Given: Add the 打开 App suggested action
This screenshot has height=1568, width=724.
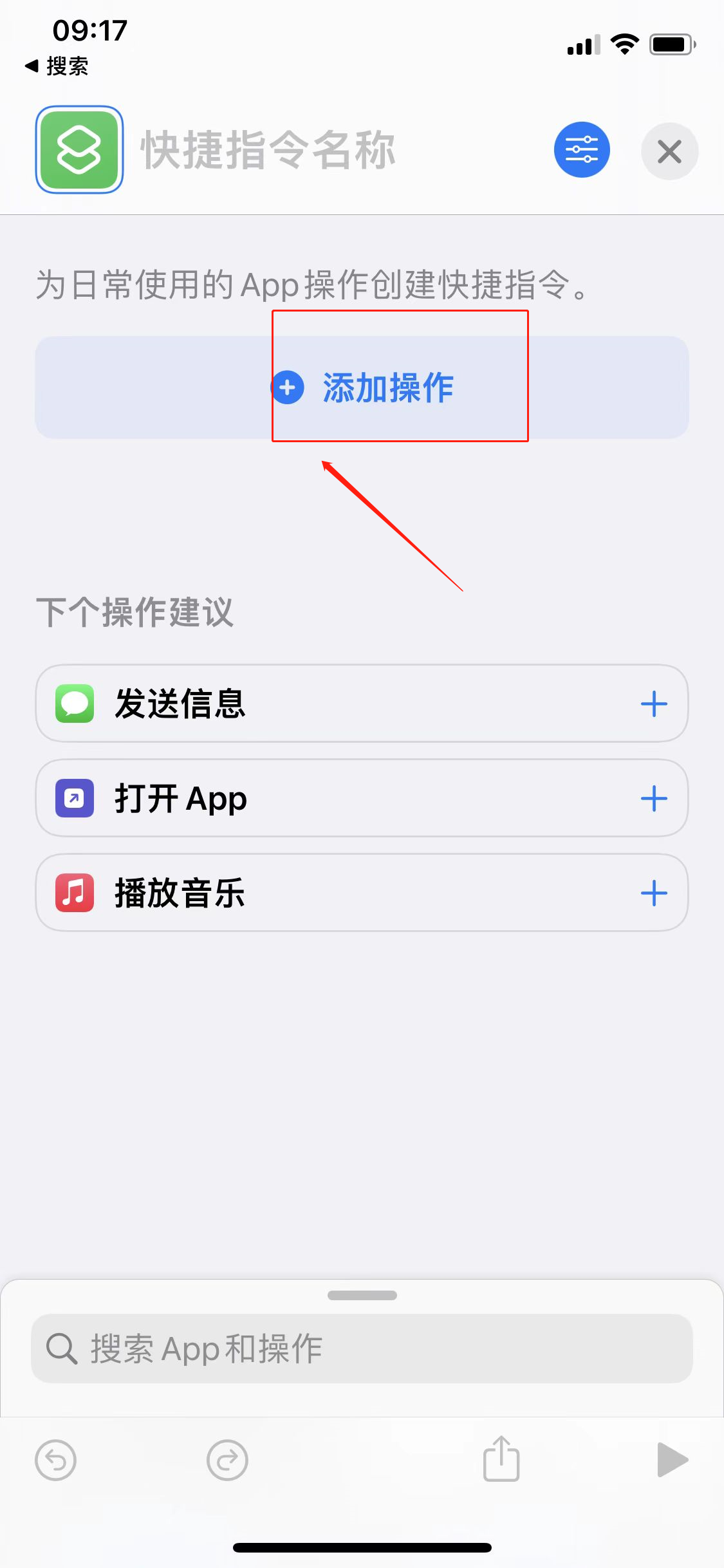Looking at the screenshot, I should [x=654, y=798].
